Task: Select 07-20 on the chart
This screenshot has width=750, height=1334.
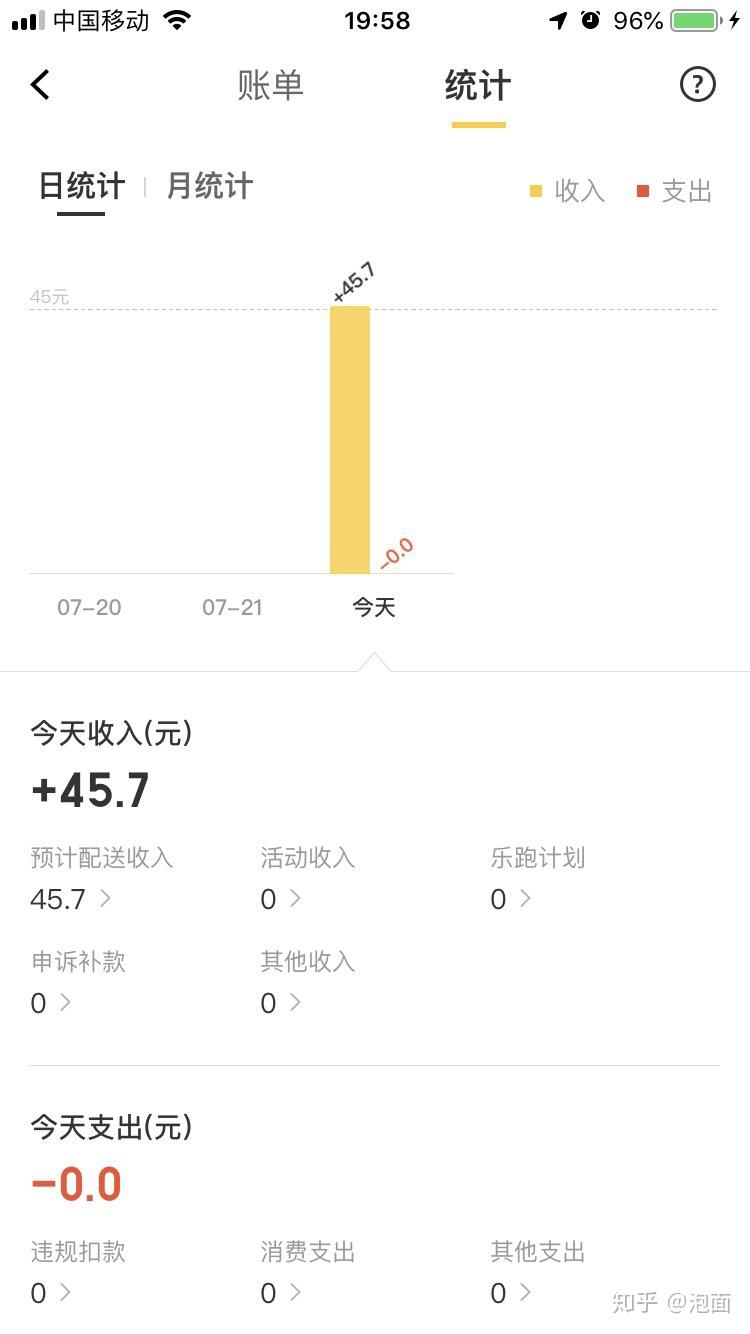Action: 89,607
